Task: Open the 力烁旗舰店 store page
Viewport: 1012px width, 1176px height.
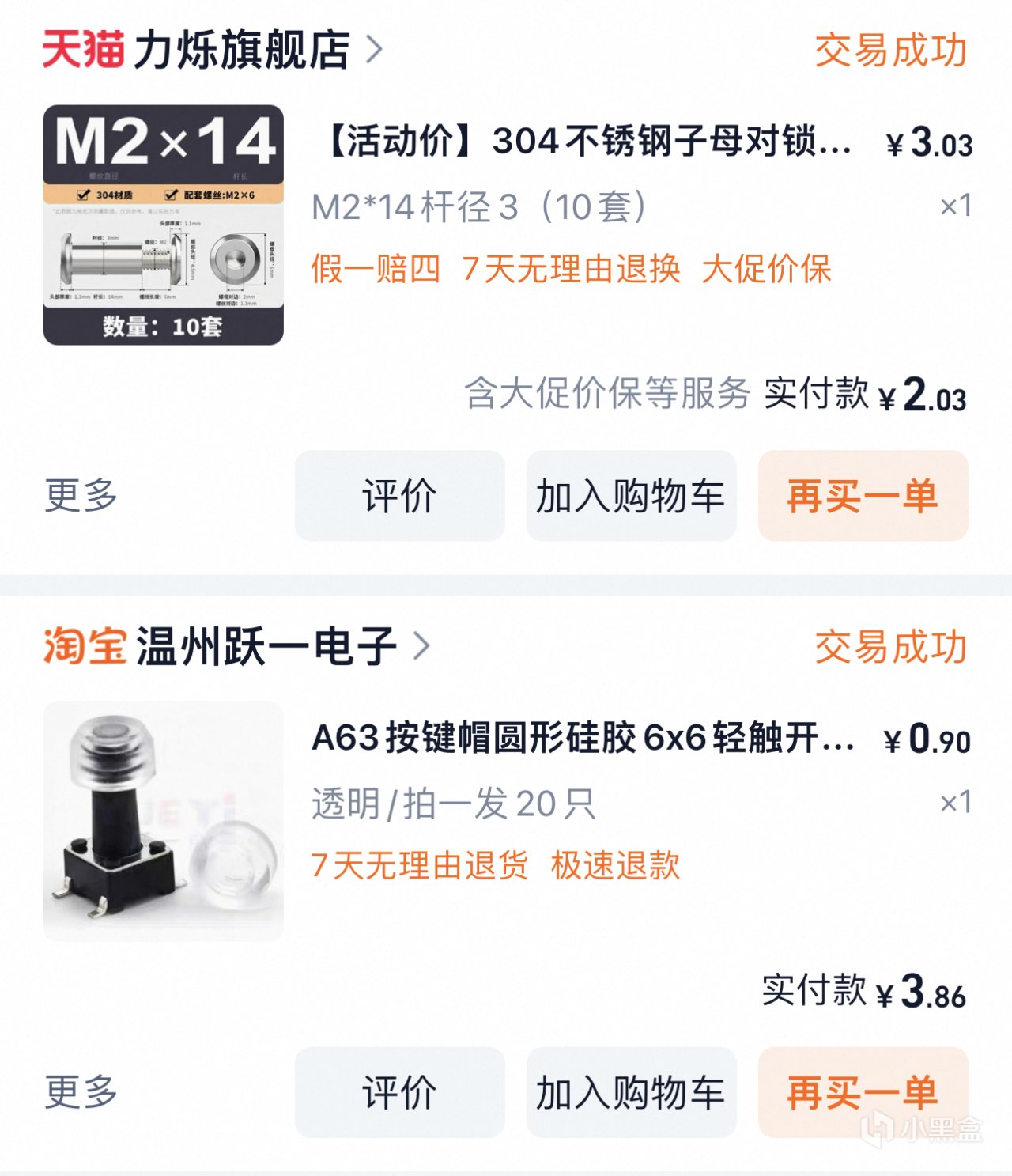Action: coord(241,49)
